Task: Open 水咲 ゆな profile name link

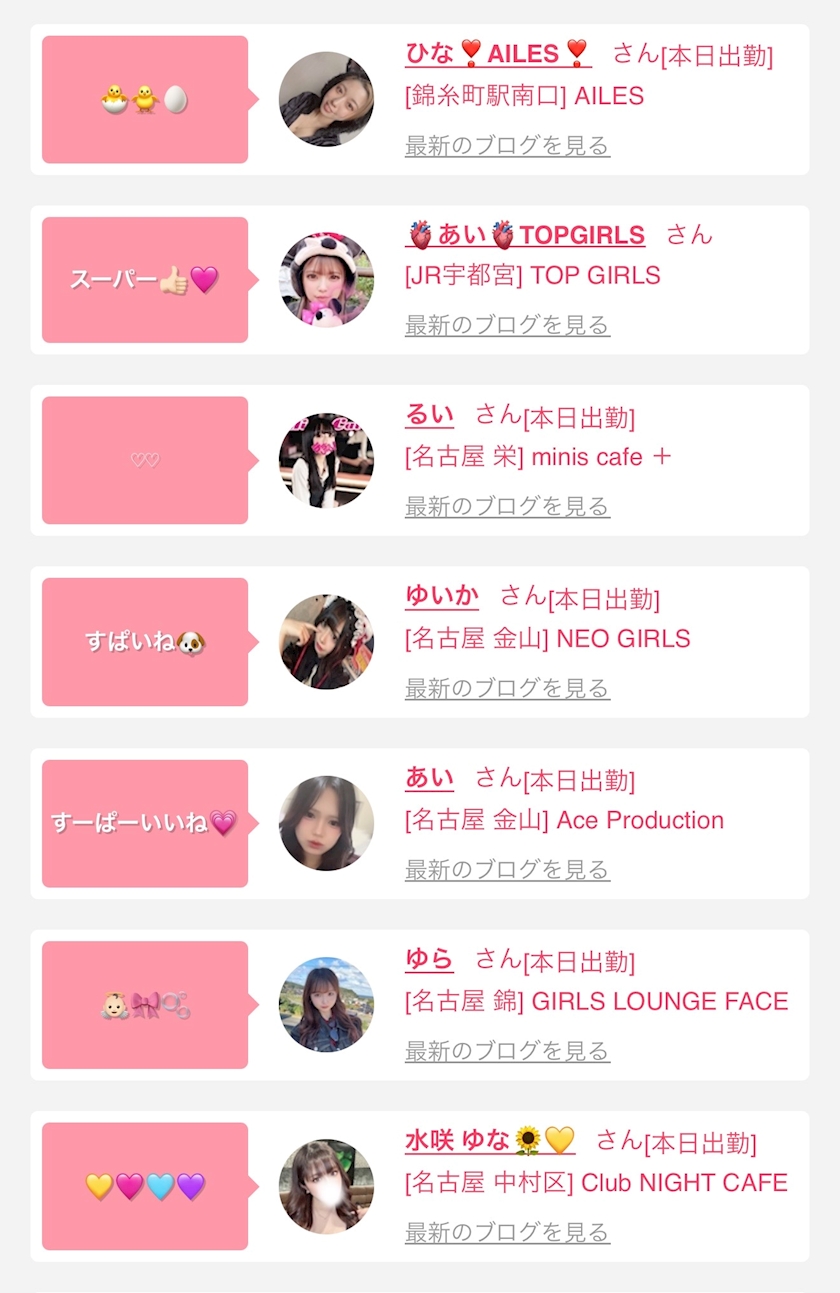Action: click(489, 1140)
